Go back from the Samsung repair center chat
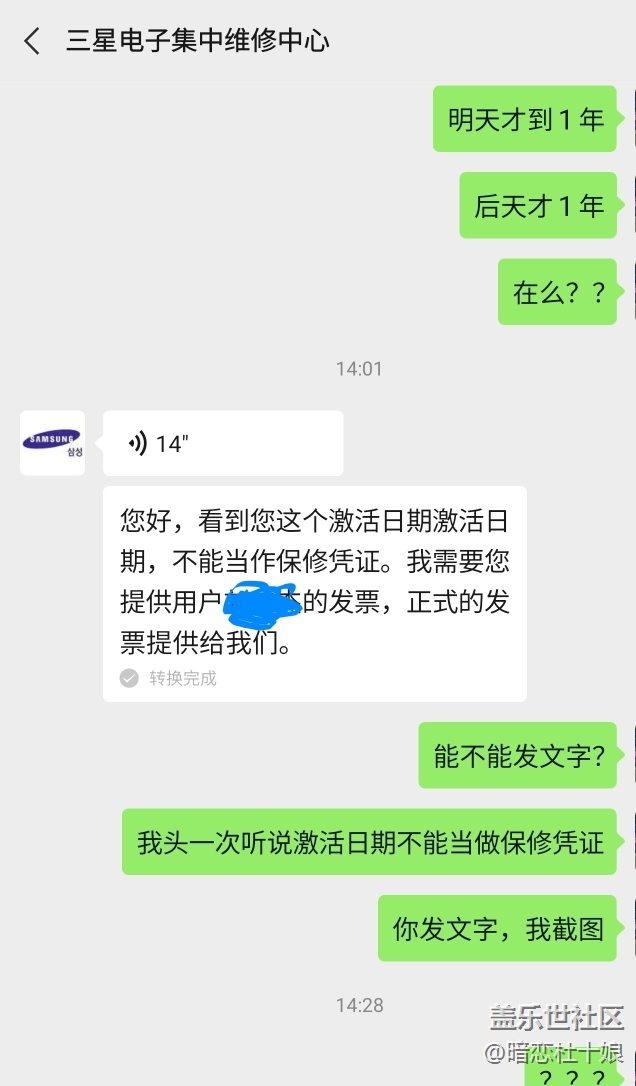This screenshot has width=636, height=1086. point(32,41)
